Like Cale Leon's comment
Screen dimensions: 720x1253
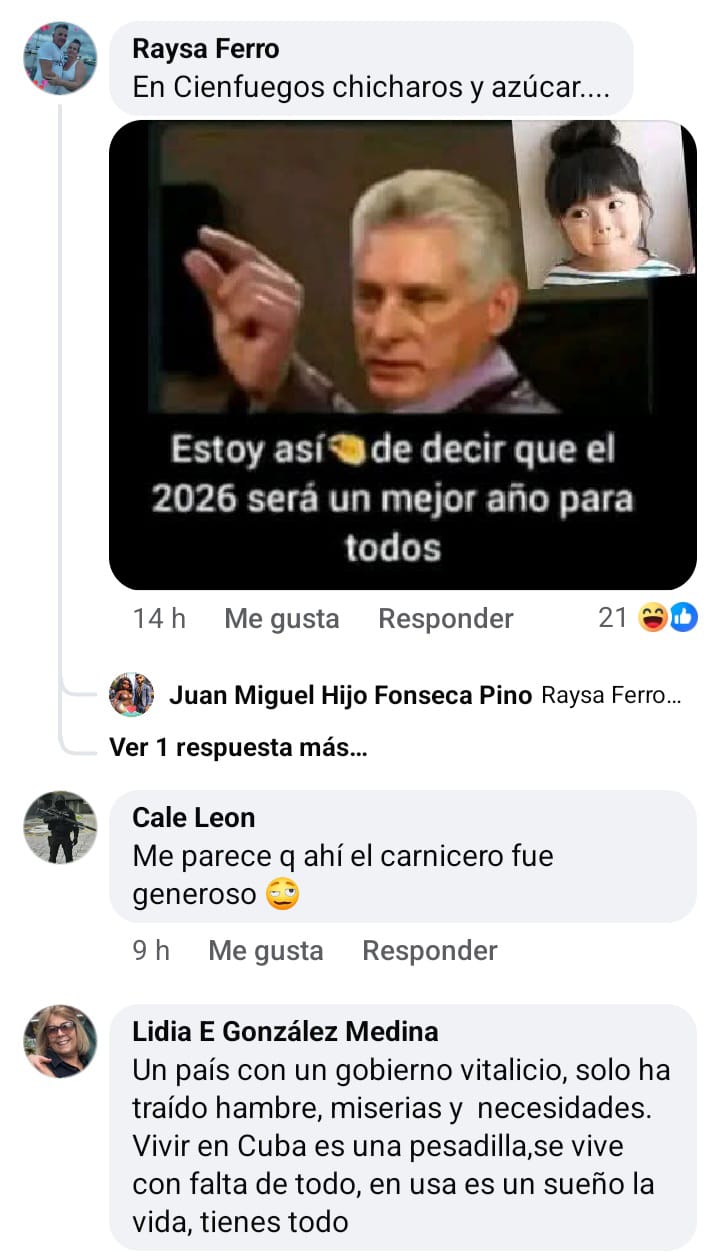tap(265, 950)
